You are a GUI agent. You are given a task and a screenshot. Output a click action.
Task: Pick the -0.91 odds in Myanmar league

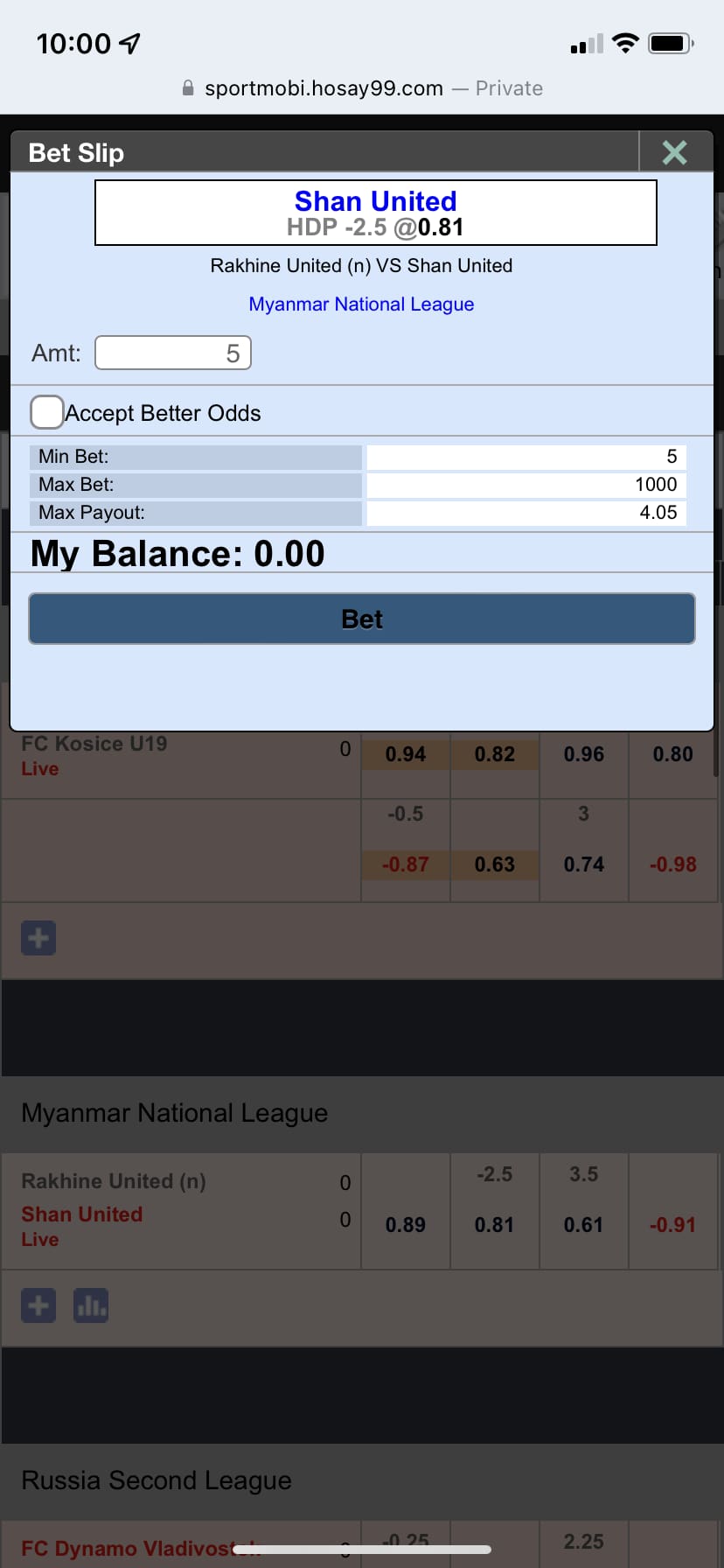click(x=673, y=1224)
